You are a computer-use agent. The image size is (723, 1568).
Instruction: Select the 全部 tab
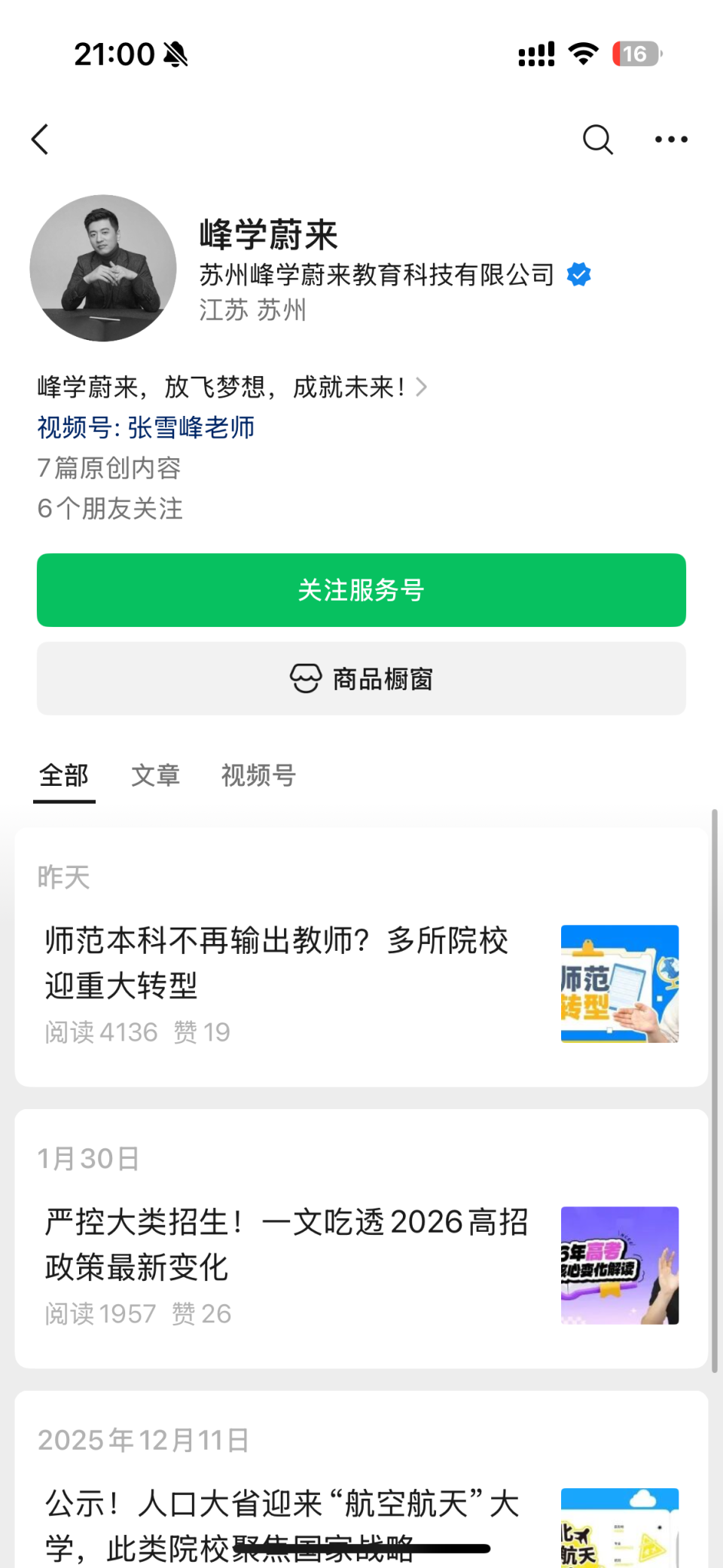coord(64,775)
